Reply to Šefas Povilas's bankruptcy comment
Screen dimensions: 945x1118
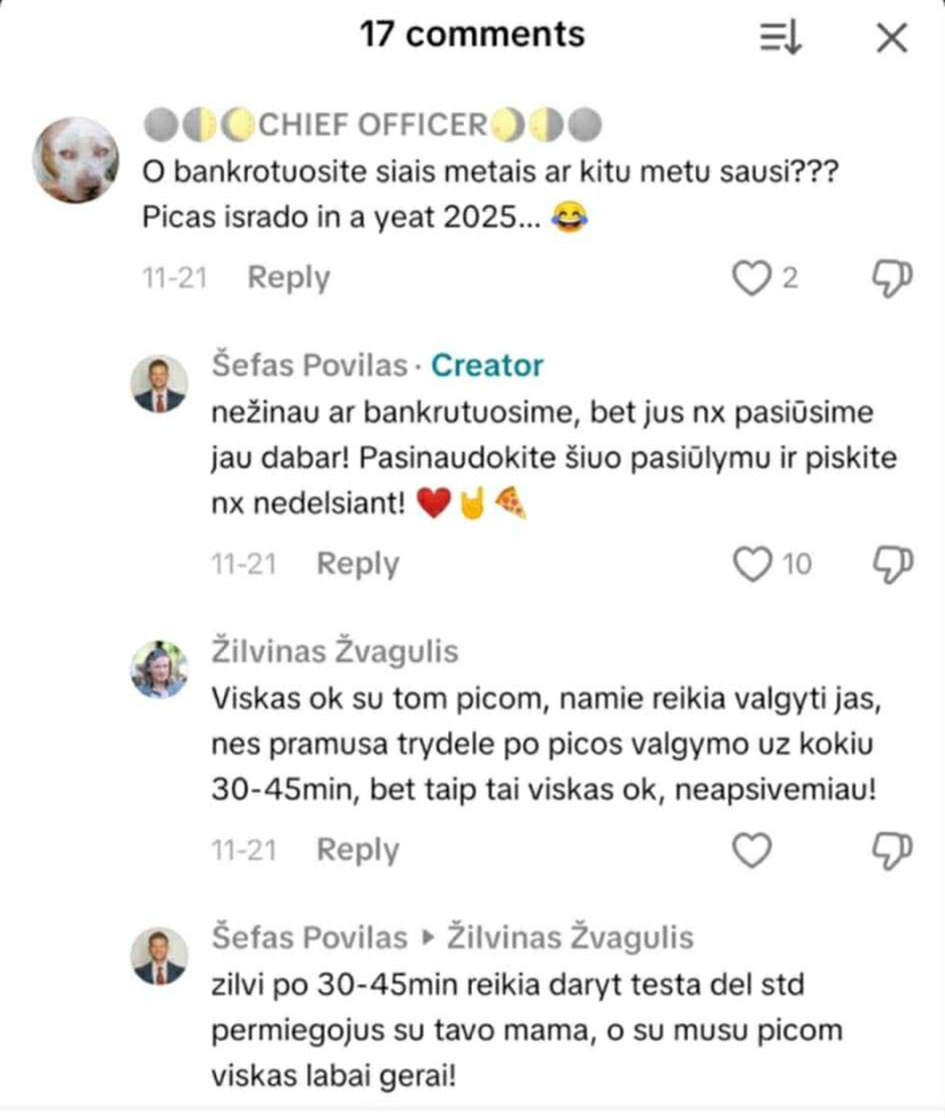point(357,564)
